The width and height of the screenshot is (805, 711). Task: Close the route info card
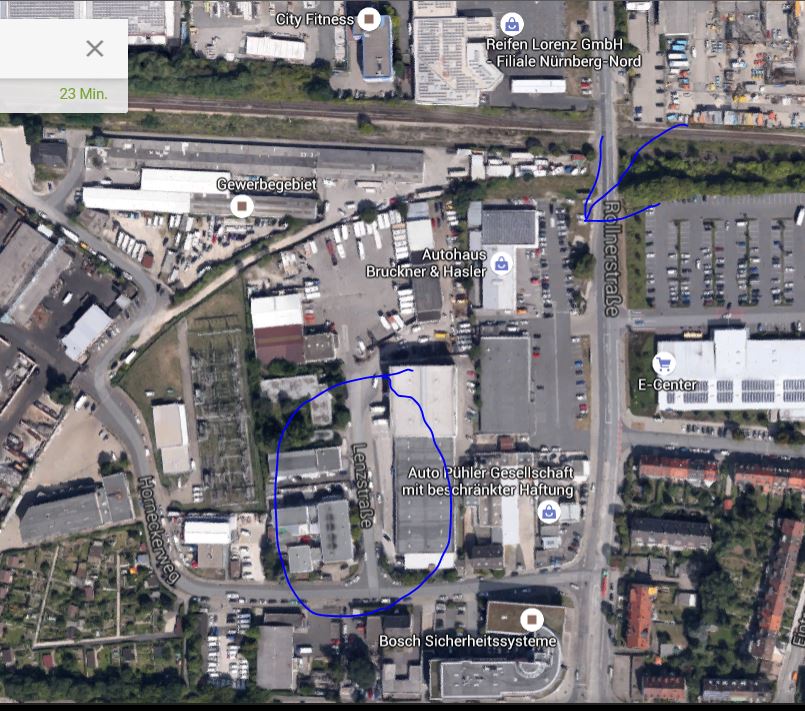tap(95, 48)
